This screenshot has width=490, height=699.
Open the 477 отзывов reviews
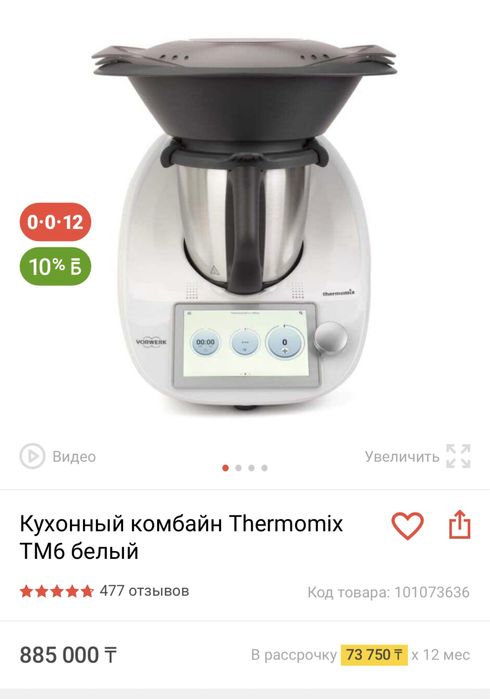(x=144, y=591)
